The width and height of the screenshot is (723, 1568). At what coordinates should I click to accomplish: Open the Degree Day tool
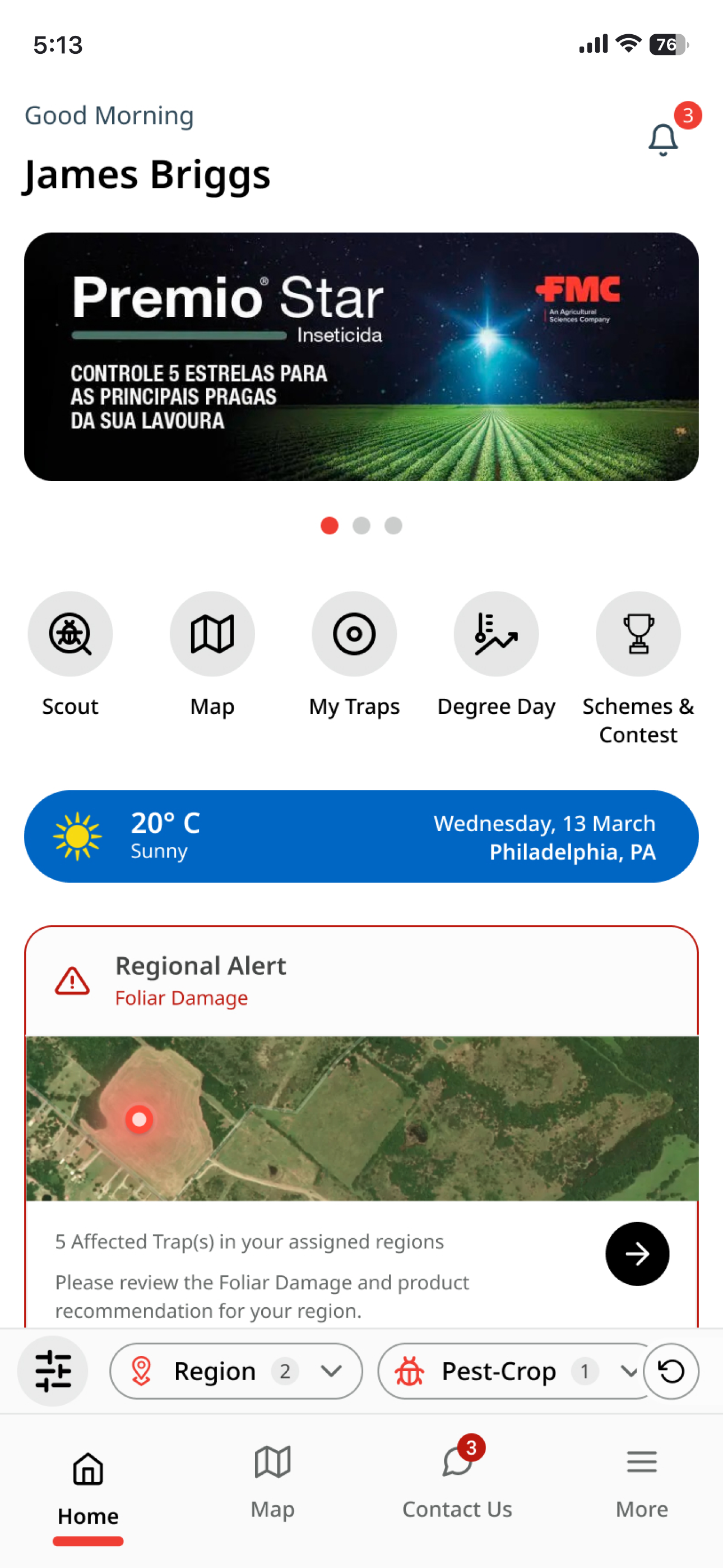[x=496, y=633]
